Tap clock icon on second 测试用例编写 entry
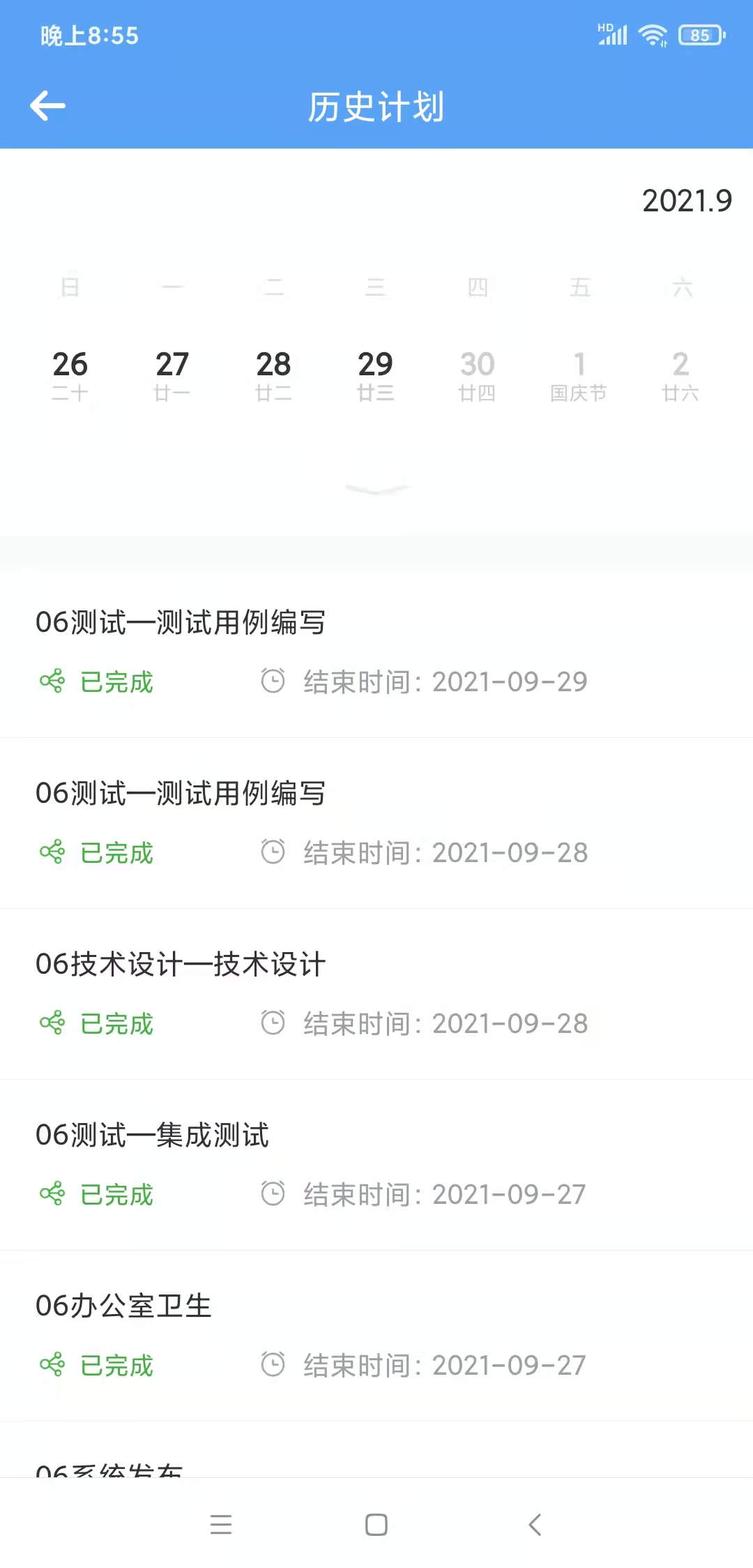The width and height of the screenshot is (753, 1568). [x=273, y=852]
